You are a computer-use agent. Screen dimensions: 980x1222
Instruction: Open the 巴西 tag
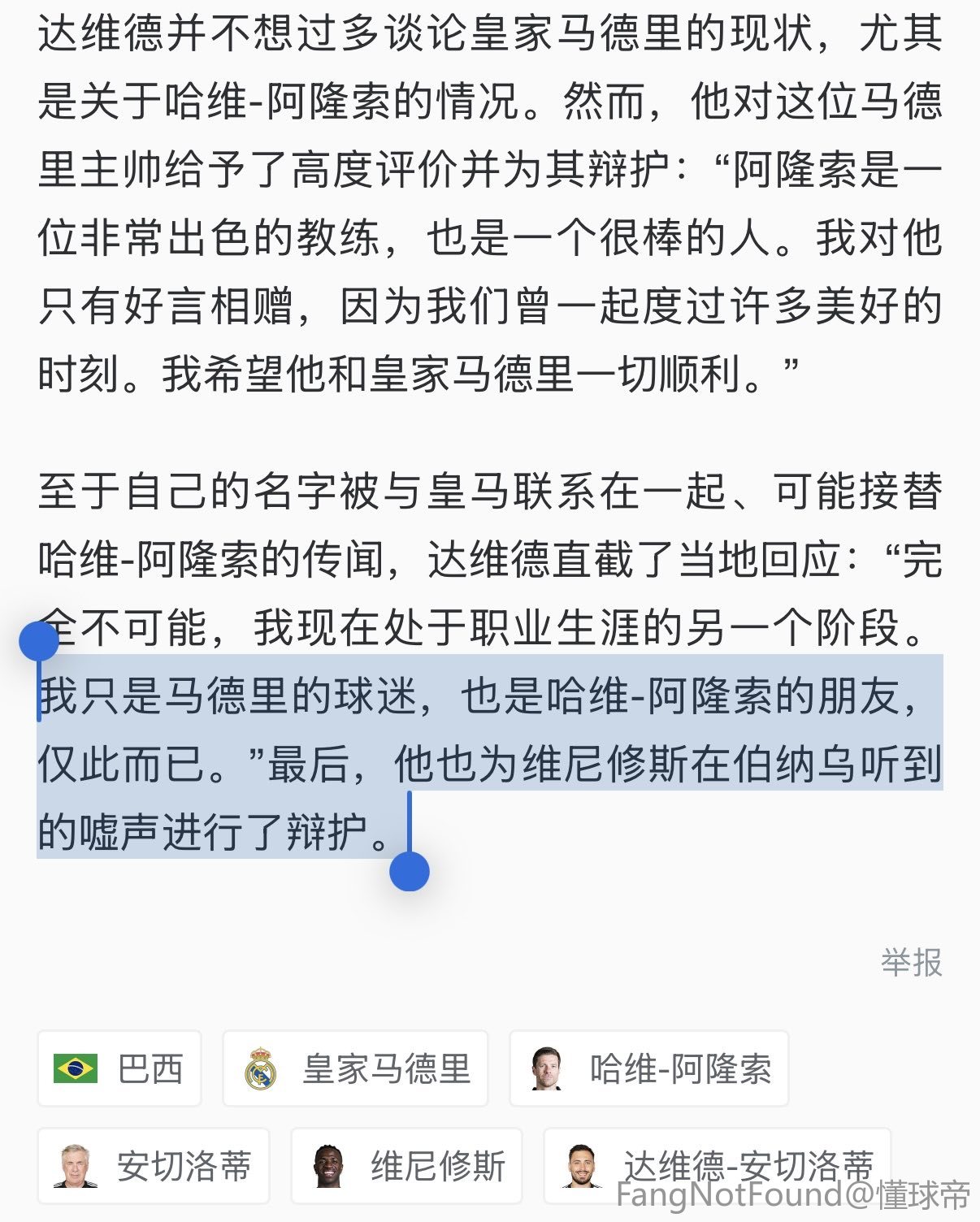coord(119,1068)
